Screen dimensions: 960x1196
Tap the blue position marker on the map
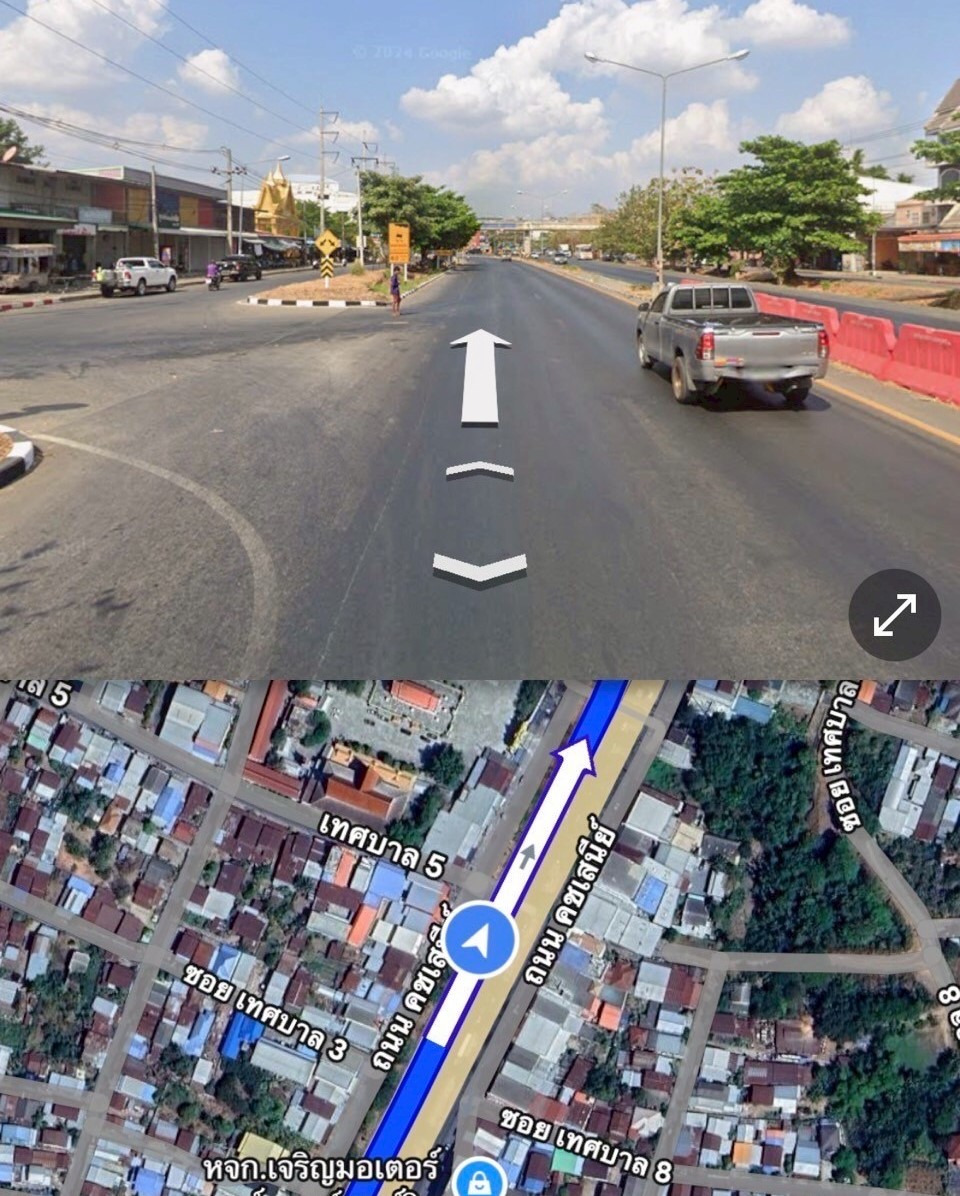[480, 940]
